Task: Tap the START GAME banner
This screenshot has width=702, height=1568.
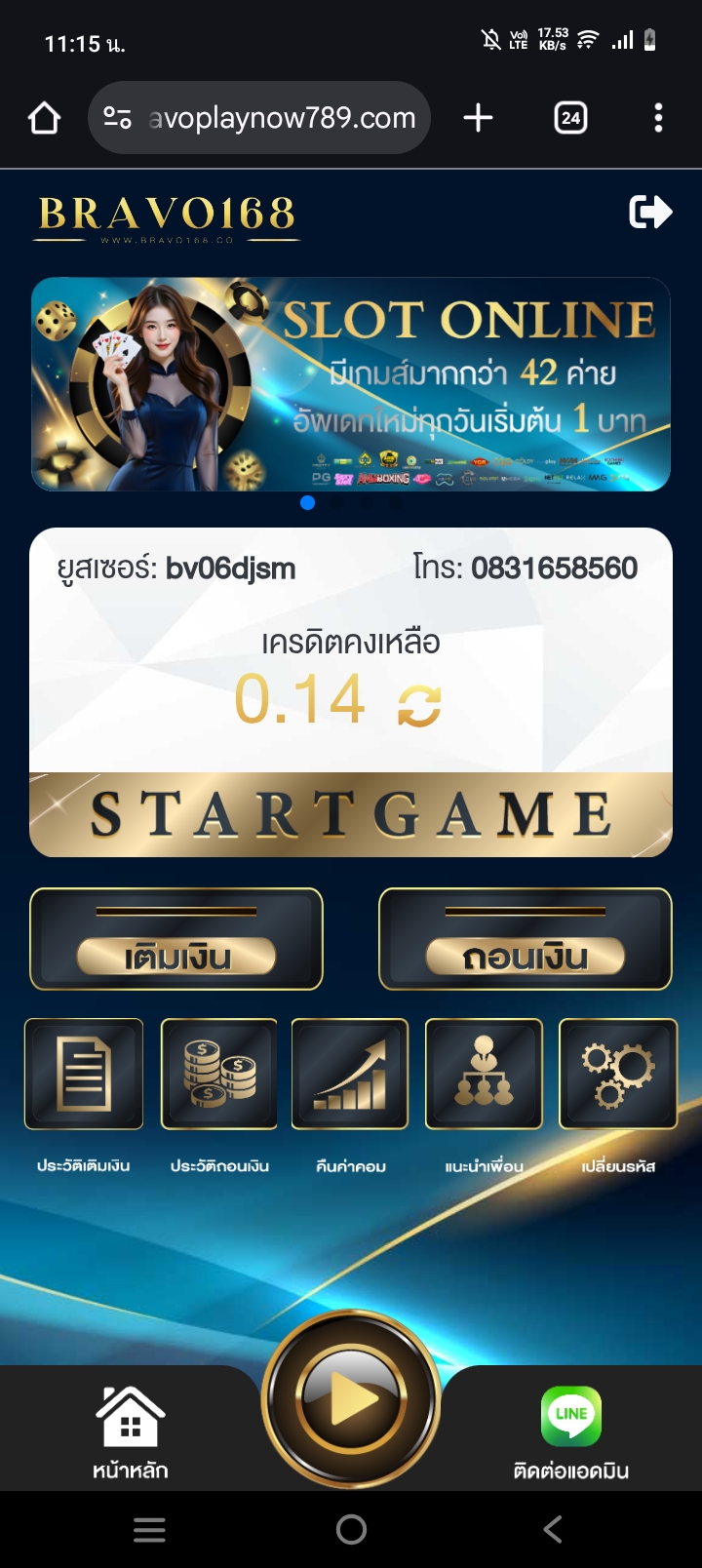Action: tap(351, 814)
